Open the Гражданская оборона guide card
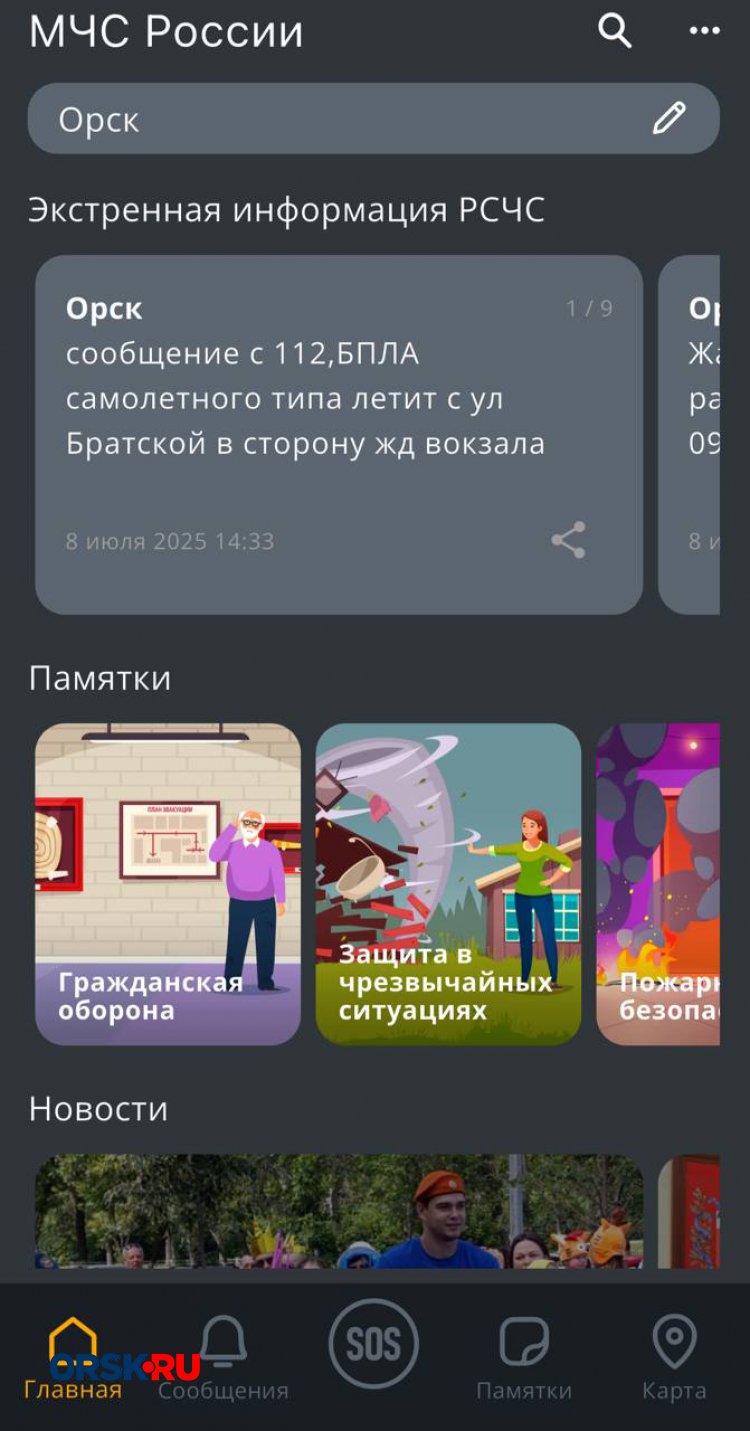The width and height of the screenshot is (750, 1431). click(168, 884)
